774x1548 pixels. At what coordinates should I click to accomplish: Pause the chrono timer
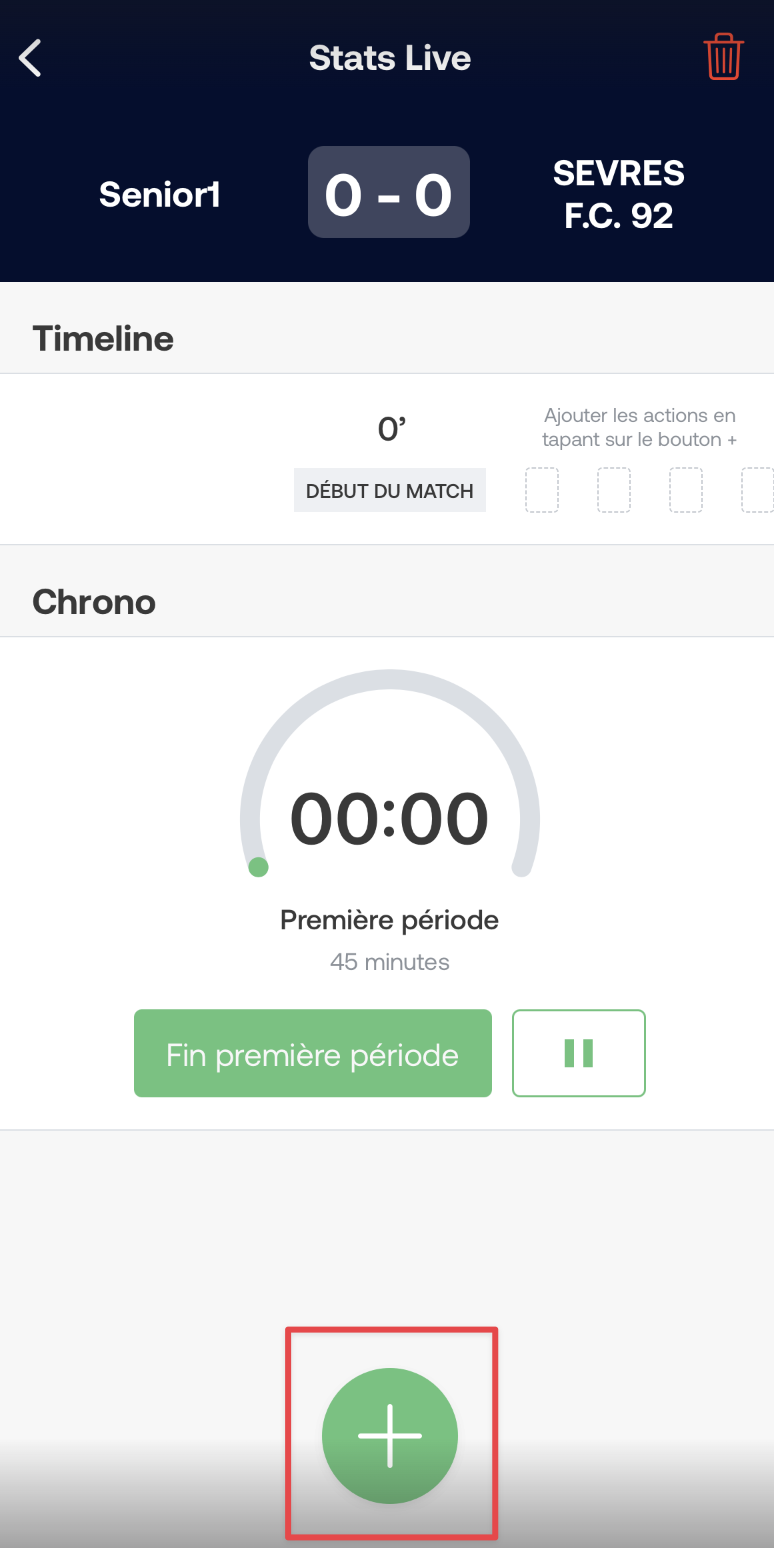(579, 1053)
